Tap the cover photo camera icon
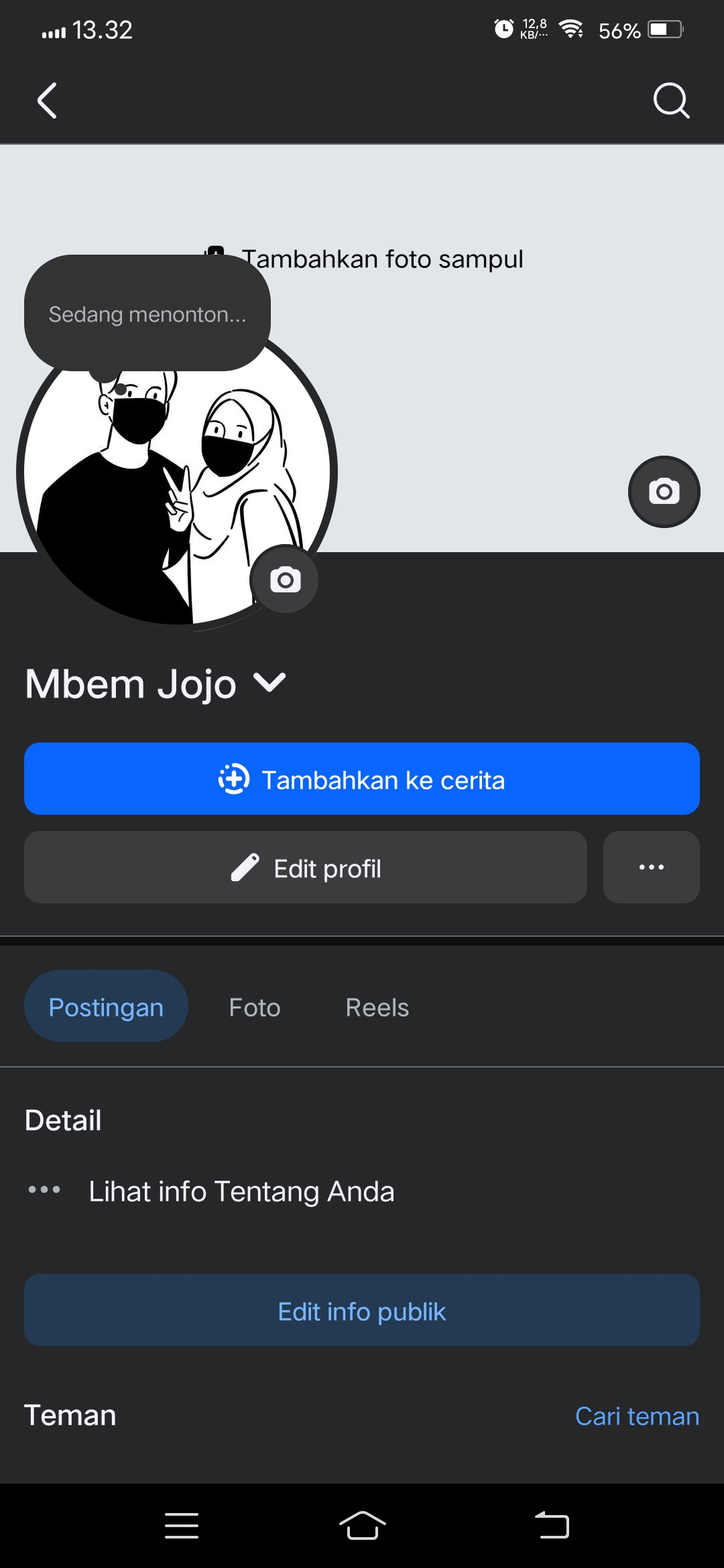 (664, 492)
